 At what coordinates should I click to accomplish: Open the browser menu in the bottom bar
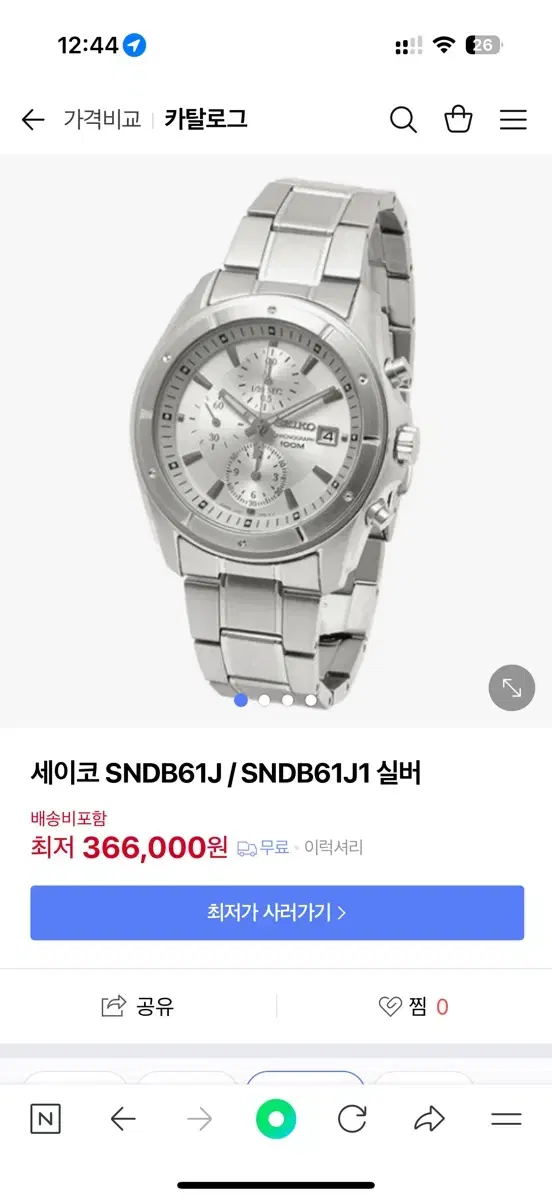pyautogui.click(x=507, y=1119)
